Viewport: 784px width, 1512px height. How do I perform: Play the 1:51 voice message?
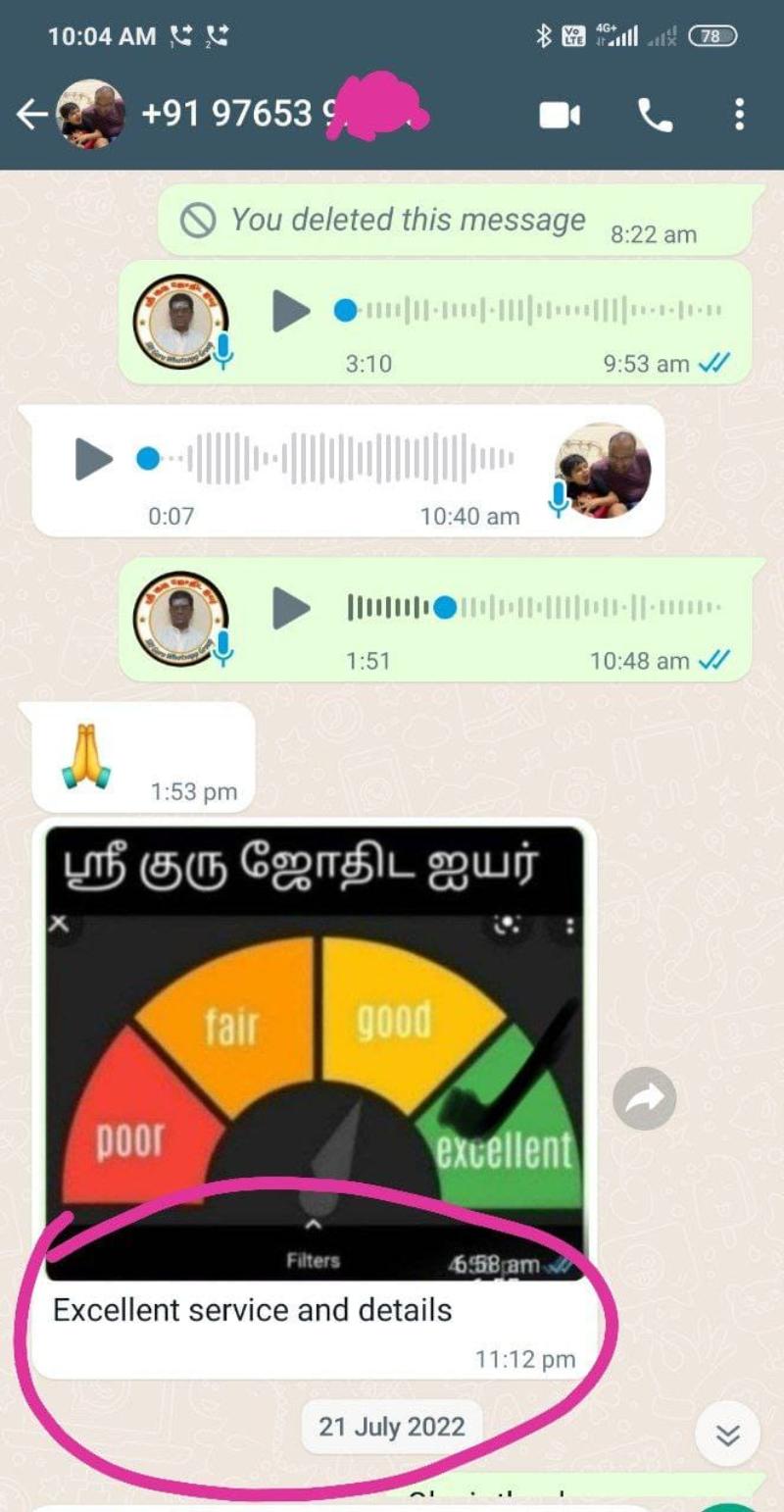coord(290,609)
